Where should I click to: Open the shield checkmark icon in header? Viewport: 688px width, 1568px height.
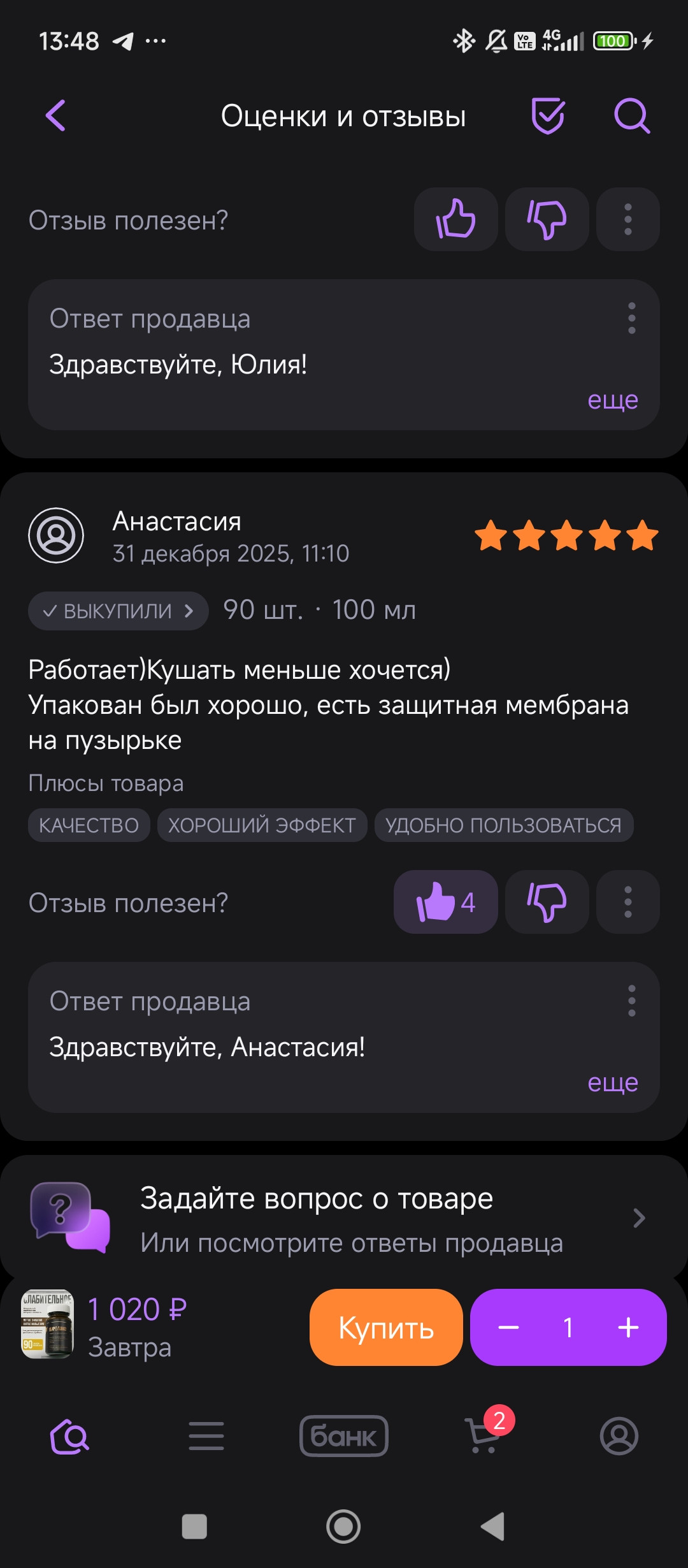point(548,116)
